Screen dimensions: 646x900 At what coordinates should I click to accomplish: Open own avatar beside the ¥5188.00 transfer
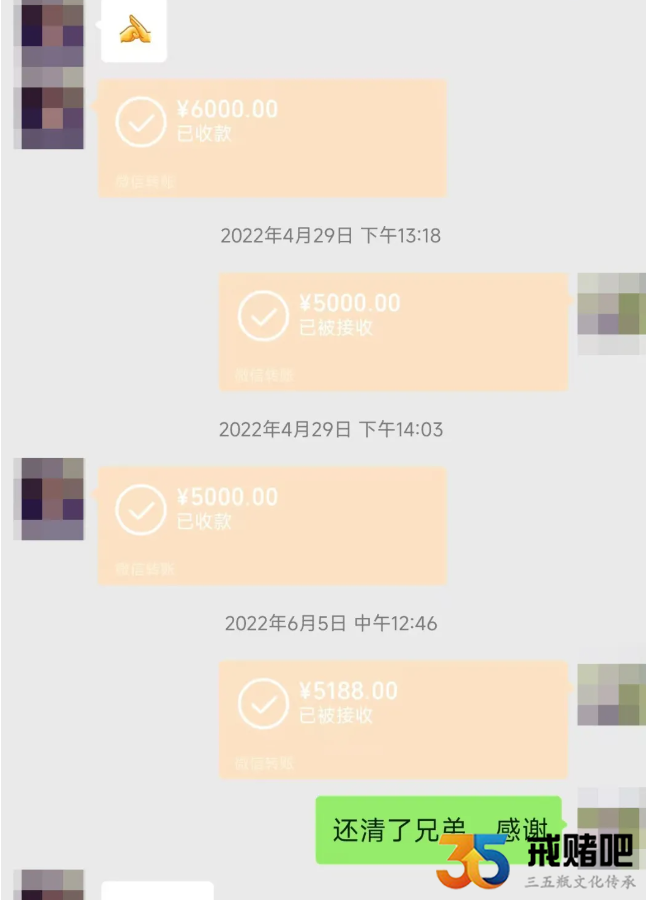(611, 695)
